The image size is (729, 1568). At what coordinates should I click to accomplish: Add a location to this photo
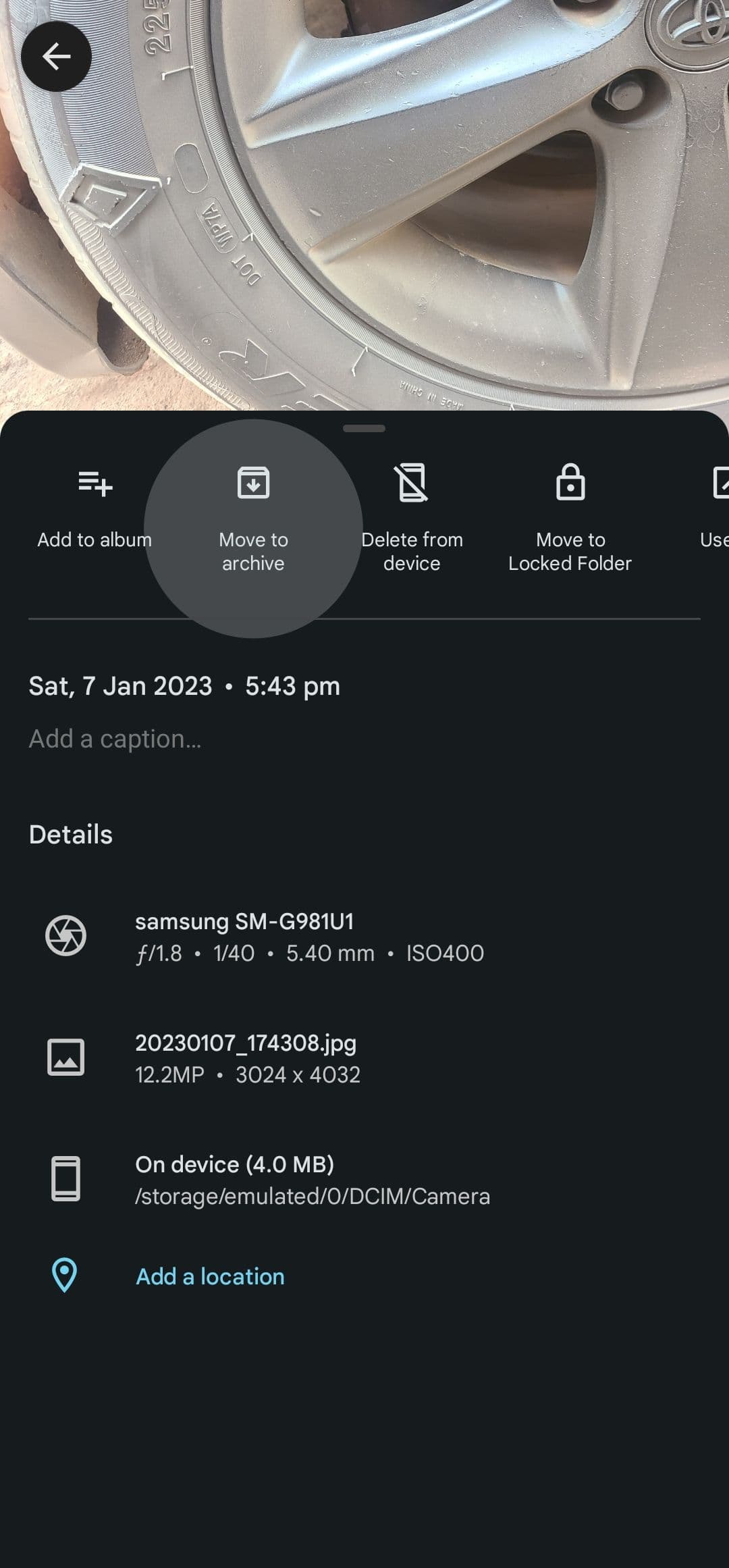tap(210, 1276)
